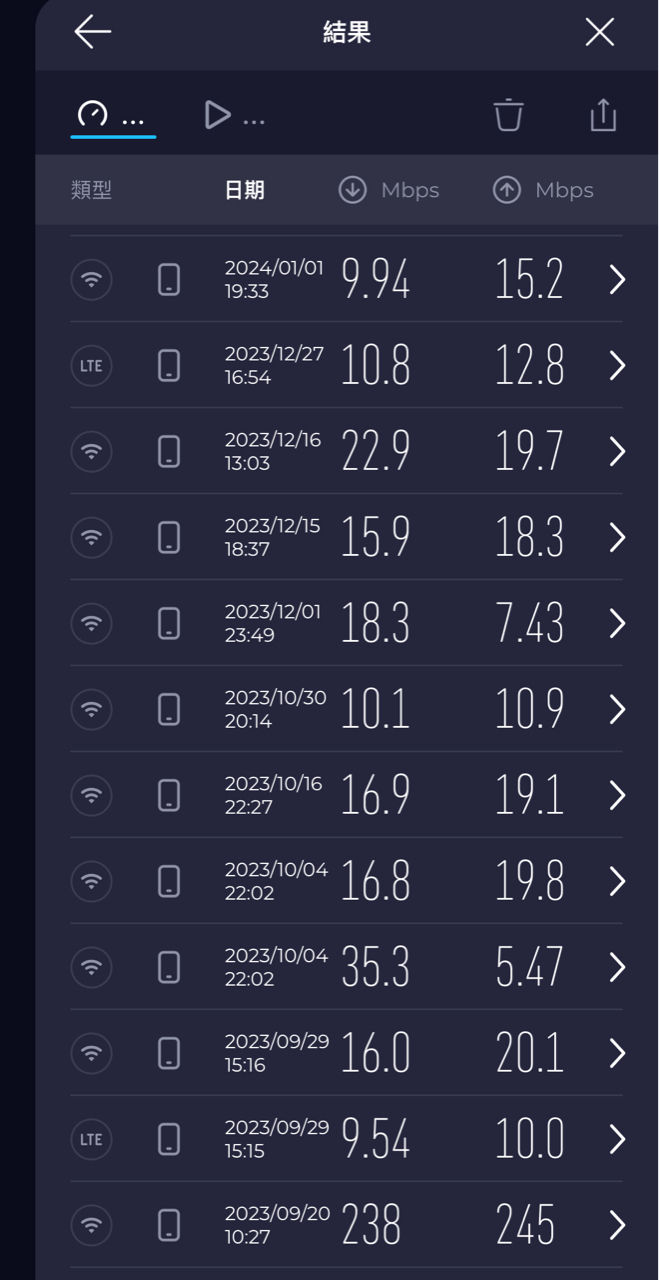Open the LTE result from 2023/09/29 15:15
The width and height of the screenshot is (659, 1280).
(347, 1139)
